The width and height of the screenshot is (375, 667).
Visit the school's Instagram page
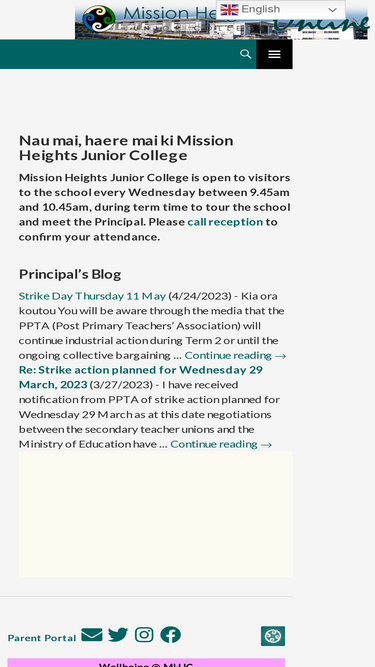pos(145,634)
